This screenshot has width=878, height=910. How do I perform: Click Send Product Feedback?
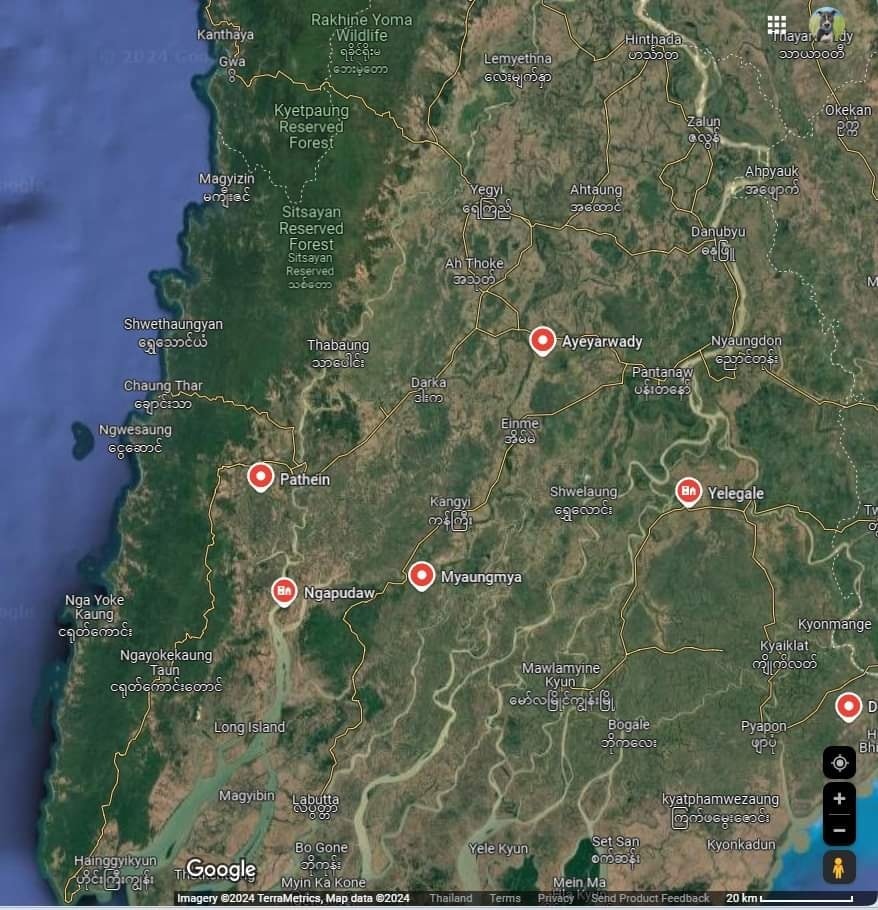point(650,898)
